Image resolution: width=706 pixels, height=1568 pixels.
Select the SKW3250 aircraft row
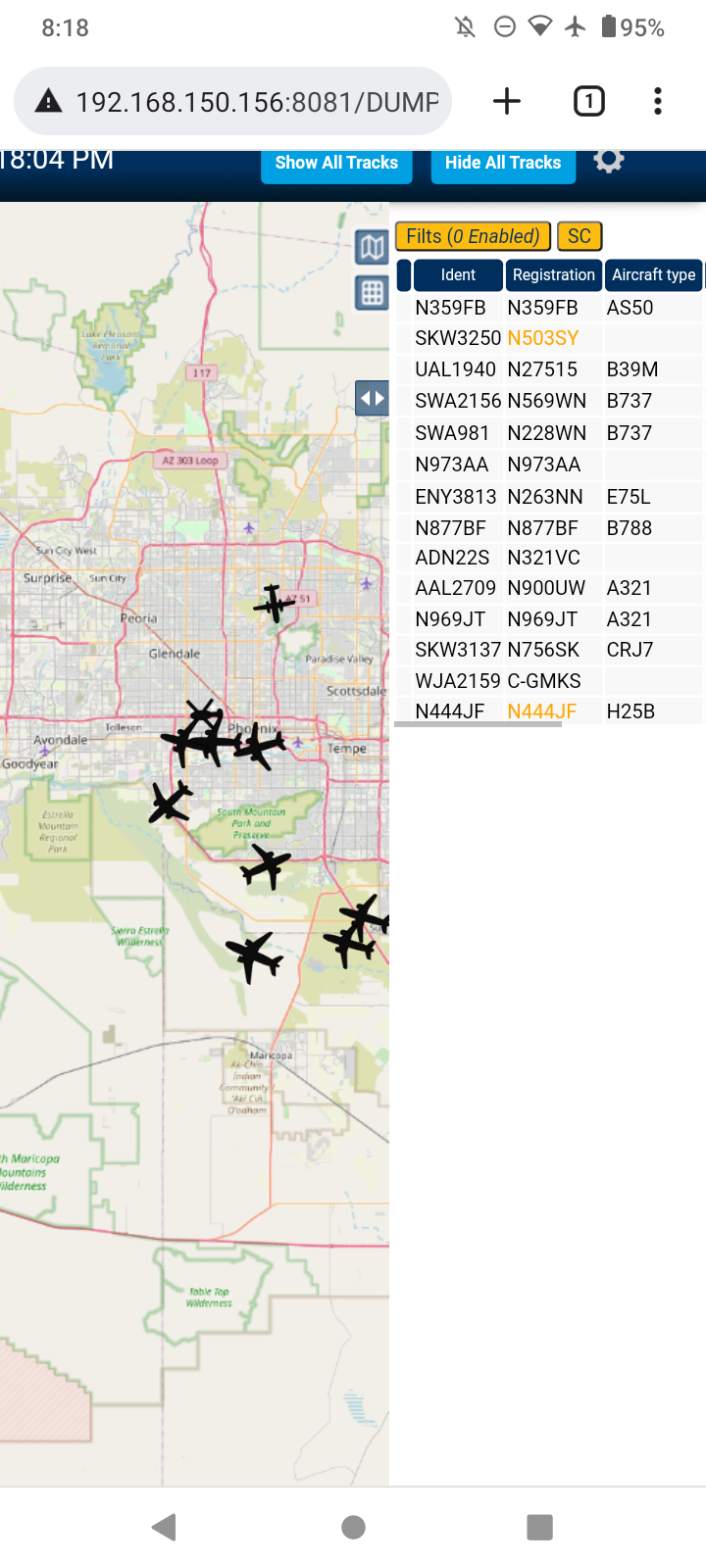(x=549, y=338)
